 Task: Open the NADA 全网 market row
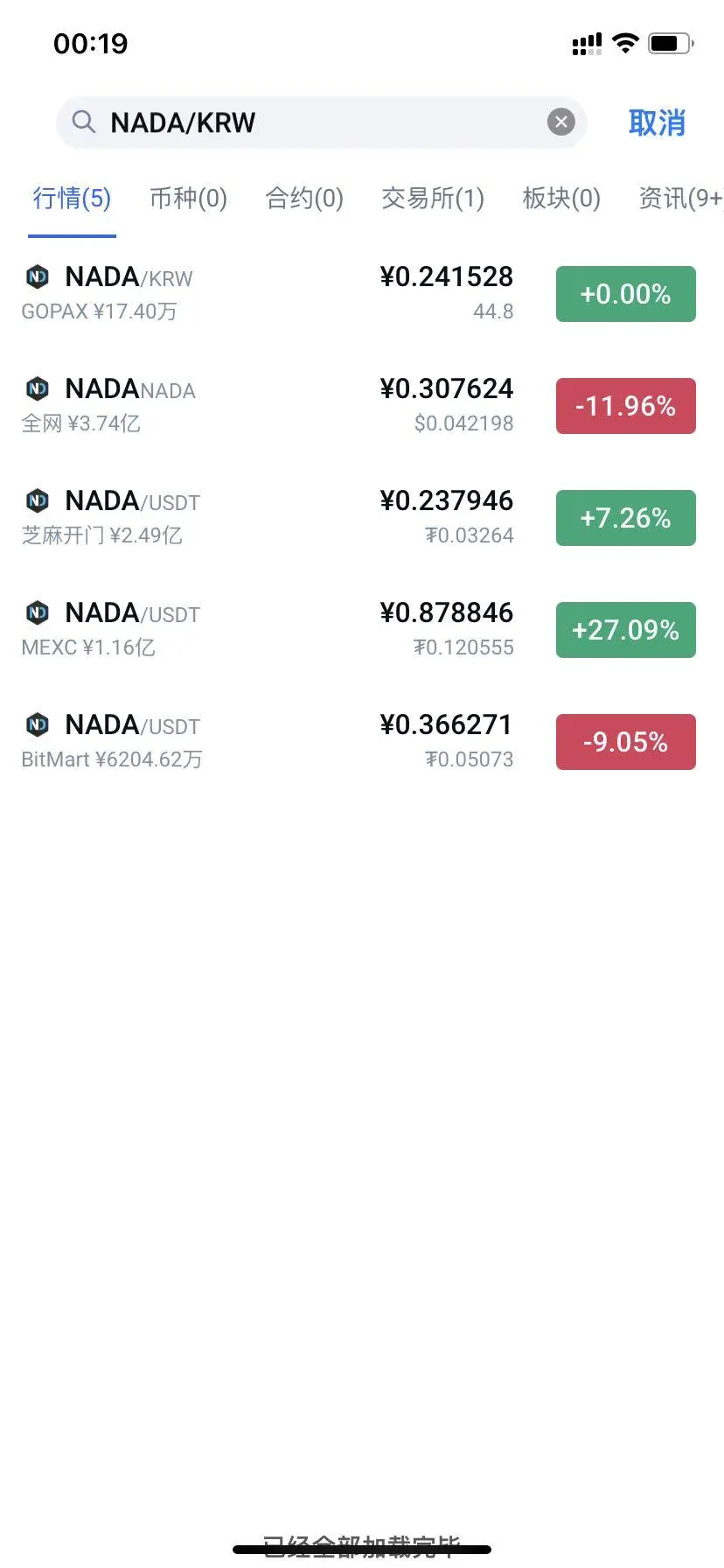(262, 406)
